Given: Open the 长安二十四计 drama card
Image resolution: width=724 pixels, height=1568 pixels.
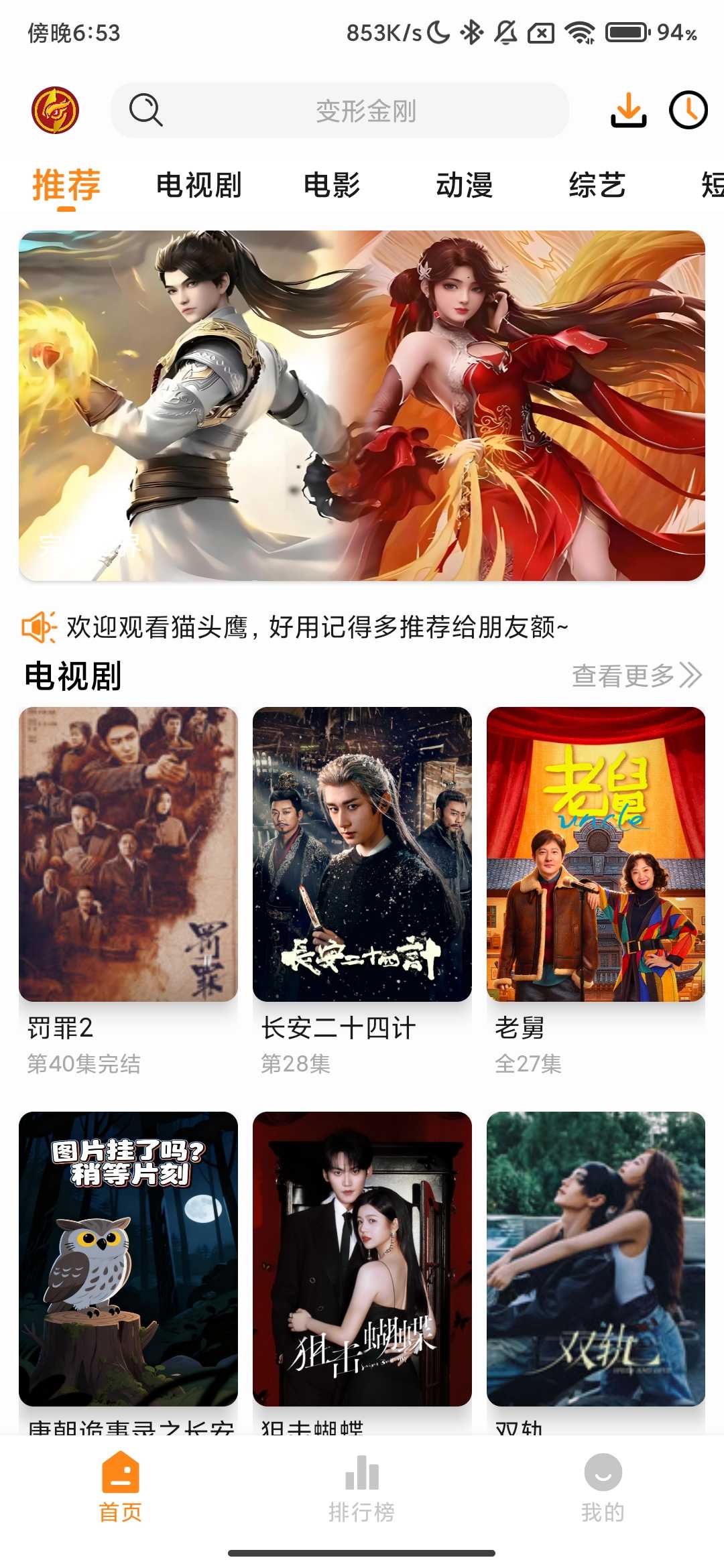Looking at the screenshot, I should pyautogui.click(x=362, y=854).
